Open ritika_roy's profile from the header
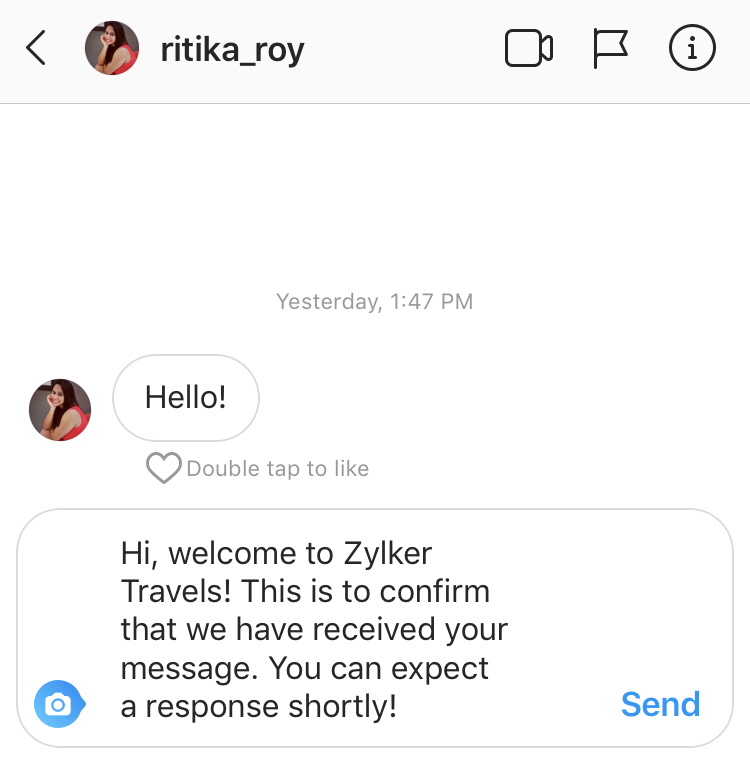Image resolution: width=750 pixels, height=761 pixels. (x=232, y=49)
